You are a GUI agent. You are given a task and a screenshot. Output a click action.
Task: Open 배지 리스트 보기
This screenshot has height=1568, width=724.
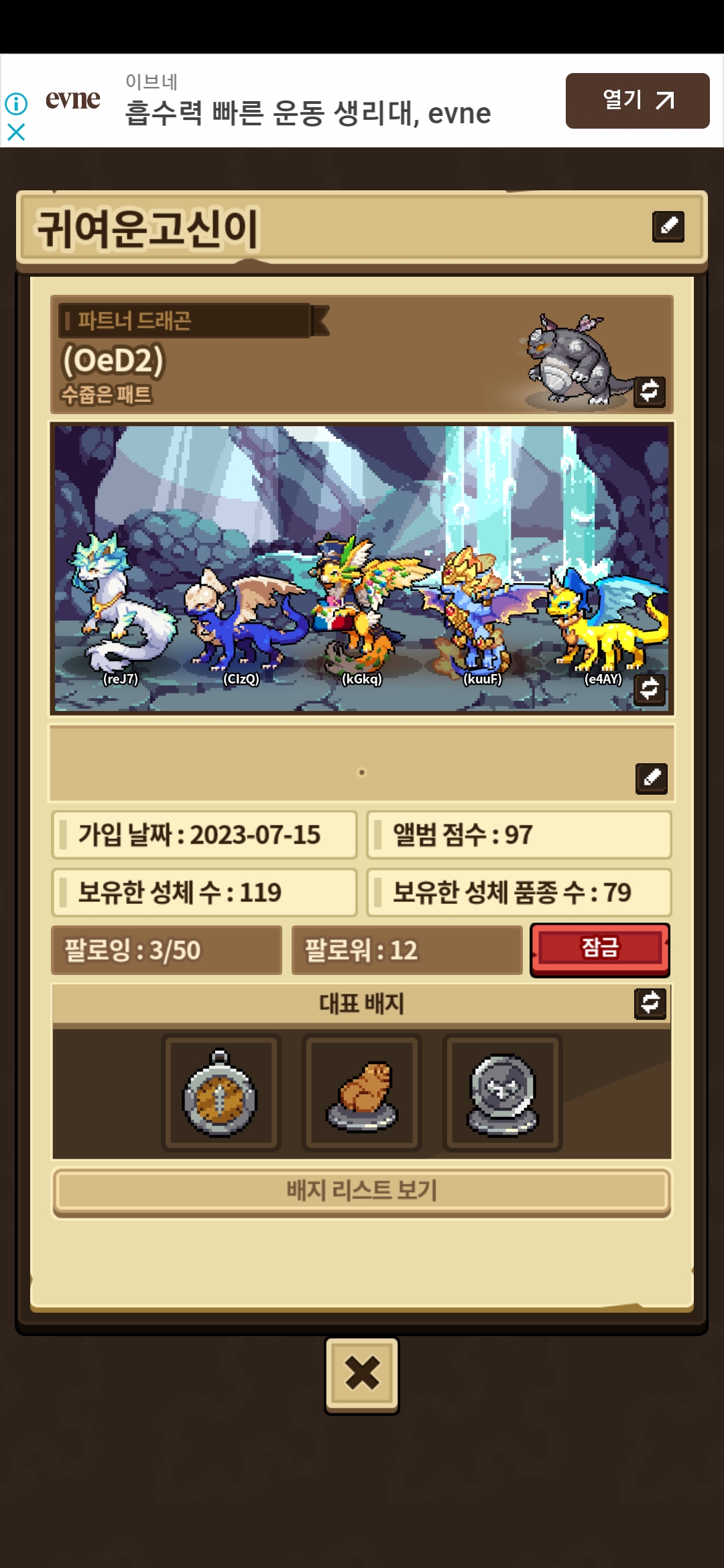tap(362, 1191)
